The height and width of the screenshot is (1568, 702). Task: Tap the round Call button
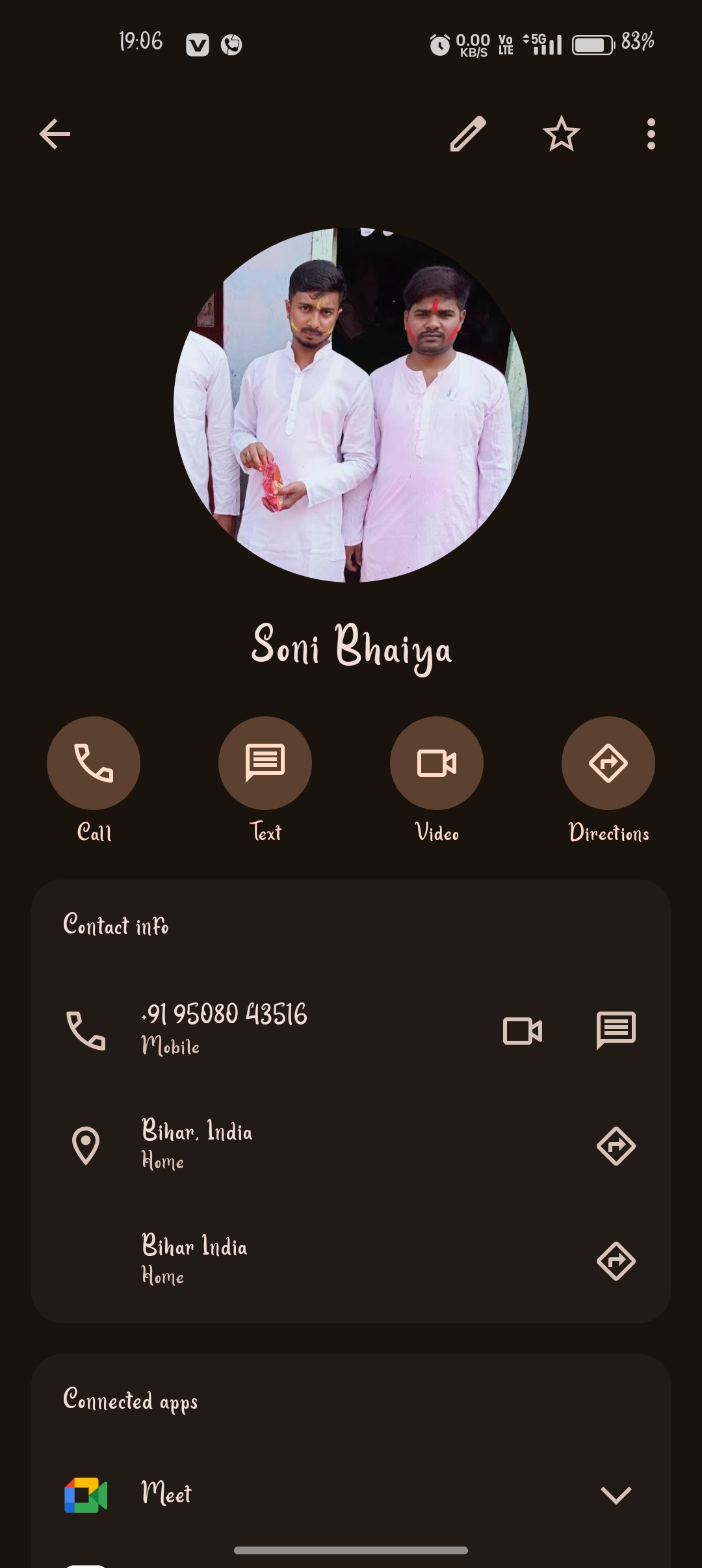[94, 763]
